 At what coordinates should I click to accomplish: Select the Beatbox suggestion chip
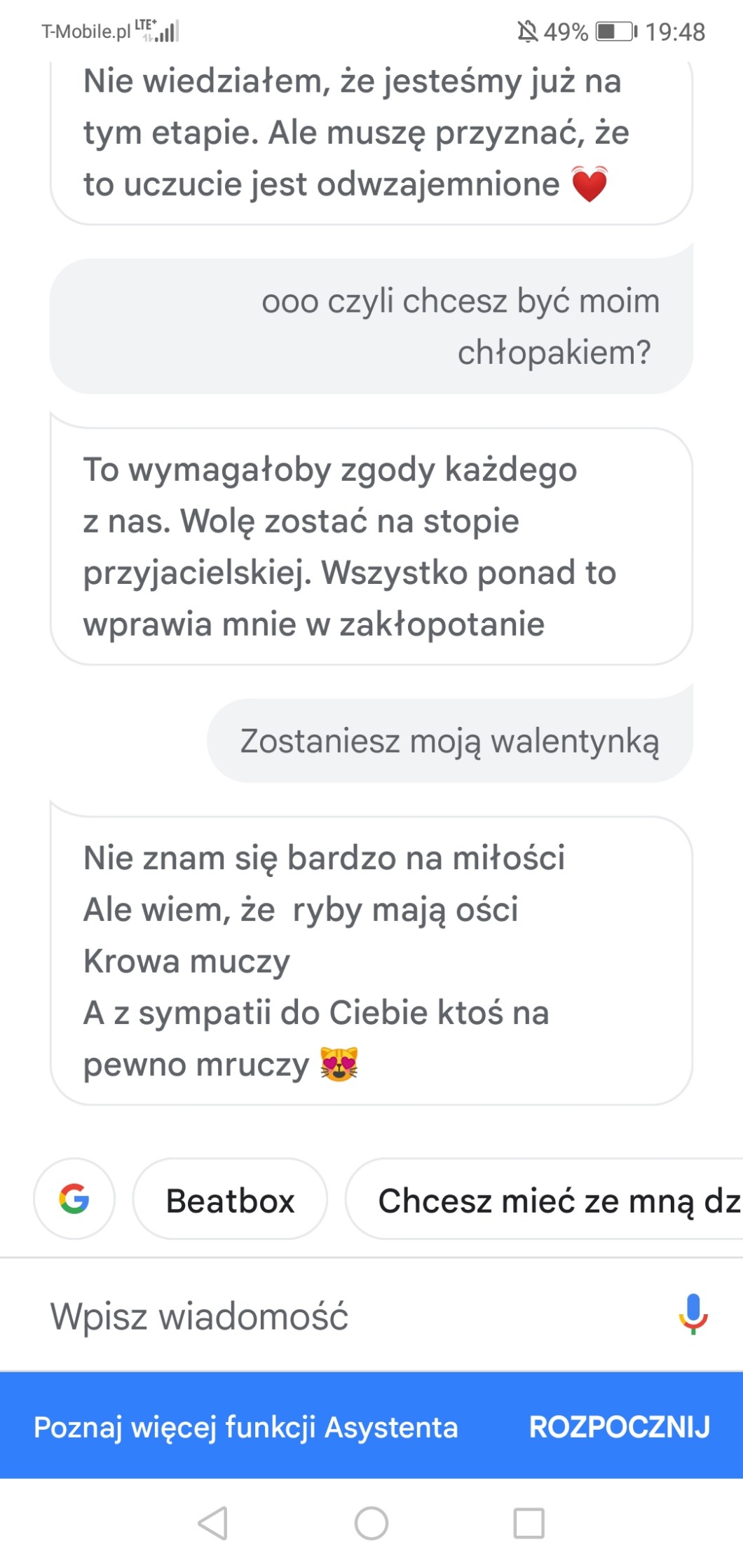point(230,1199)
